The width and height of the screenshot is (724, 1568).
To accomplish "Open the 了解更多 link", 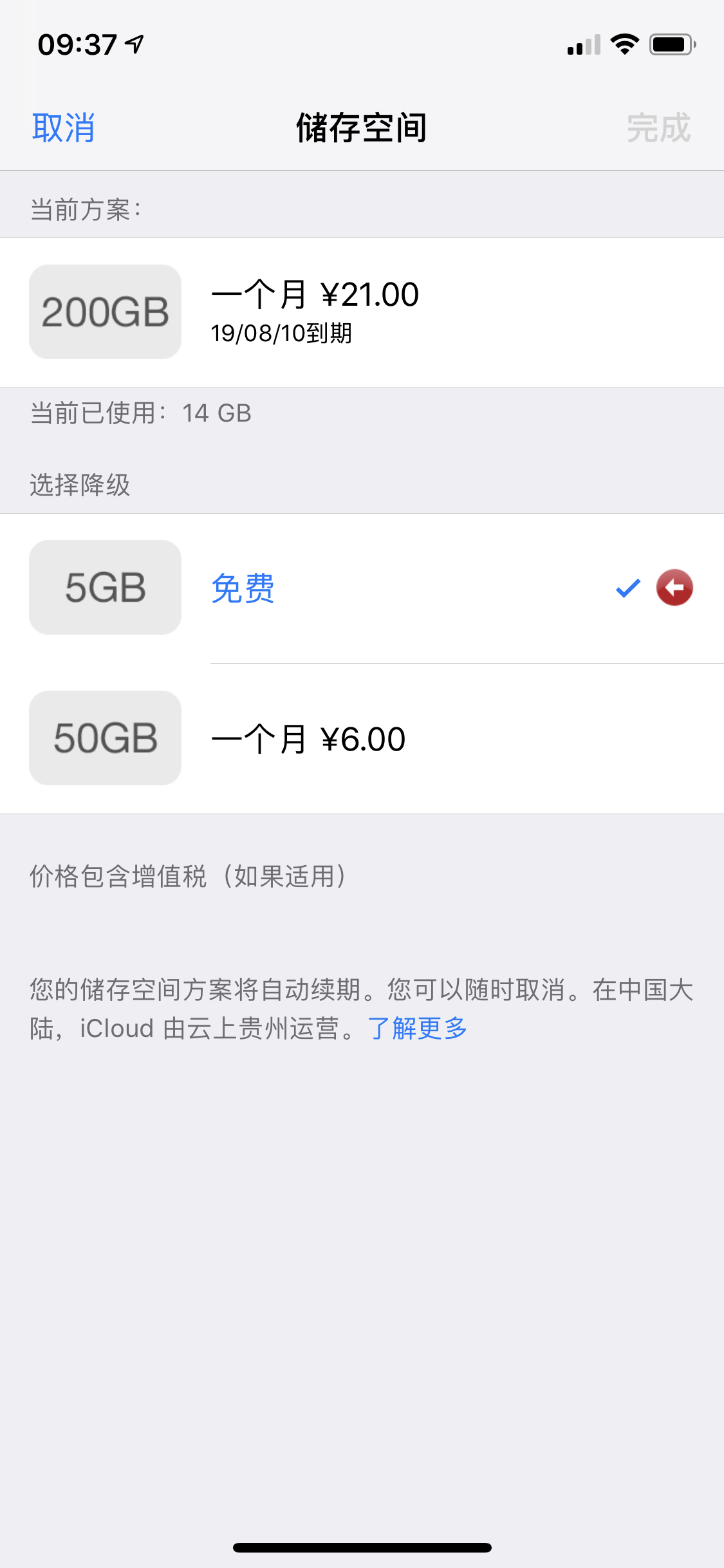I will click(x=417, y=1029).
